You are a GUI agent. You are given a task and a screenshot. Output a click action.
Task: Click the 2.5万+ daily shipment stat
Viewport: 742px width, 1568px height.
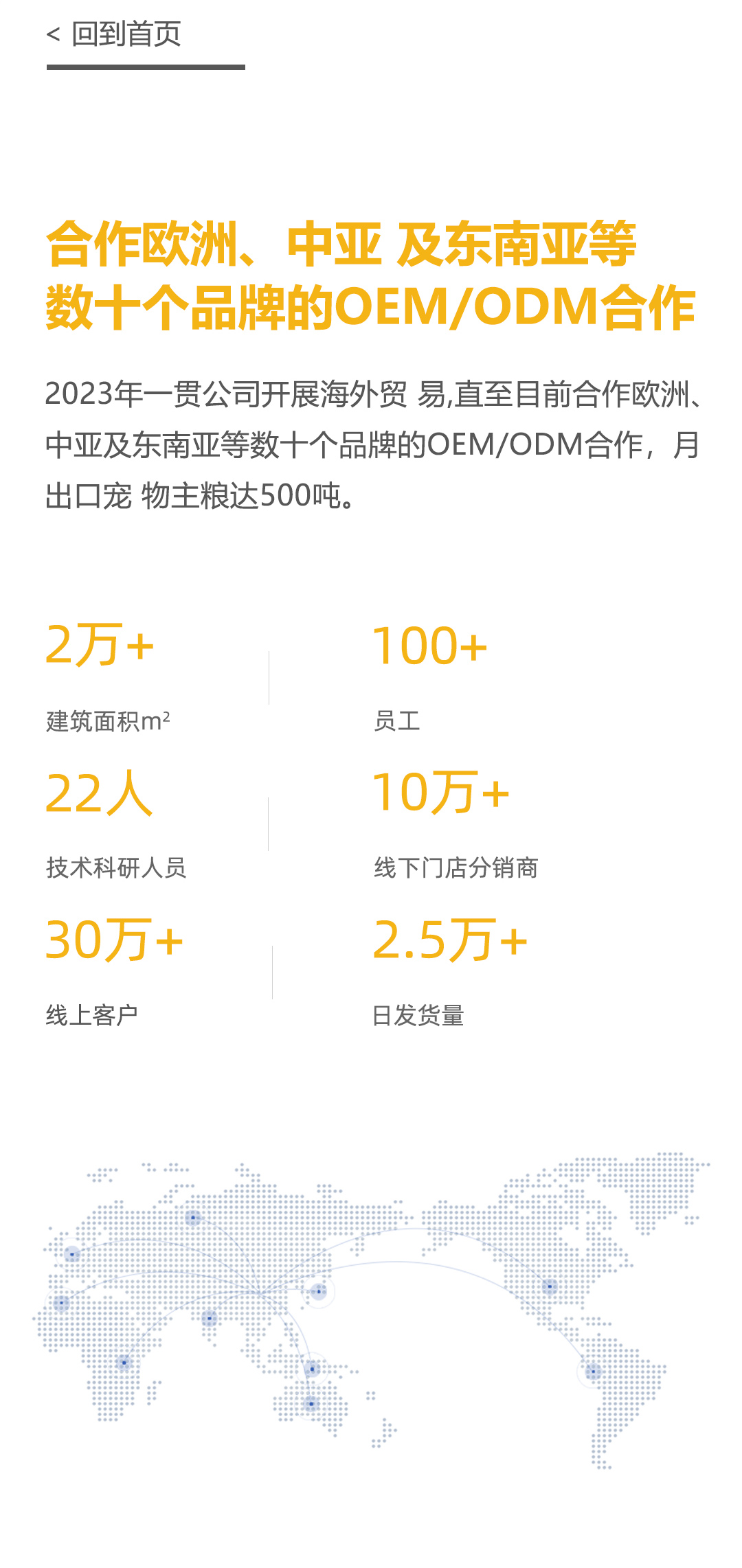450,941
